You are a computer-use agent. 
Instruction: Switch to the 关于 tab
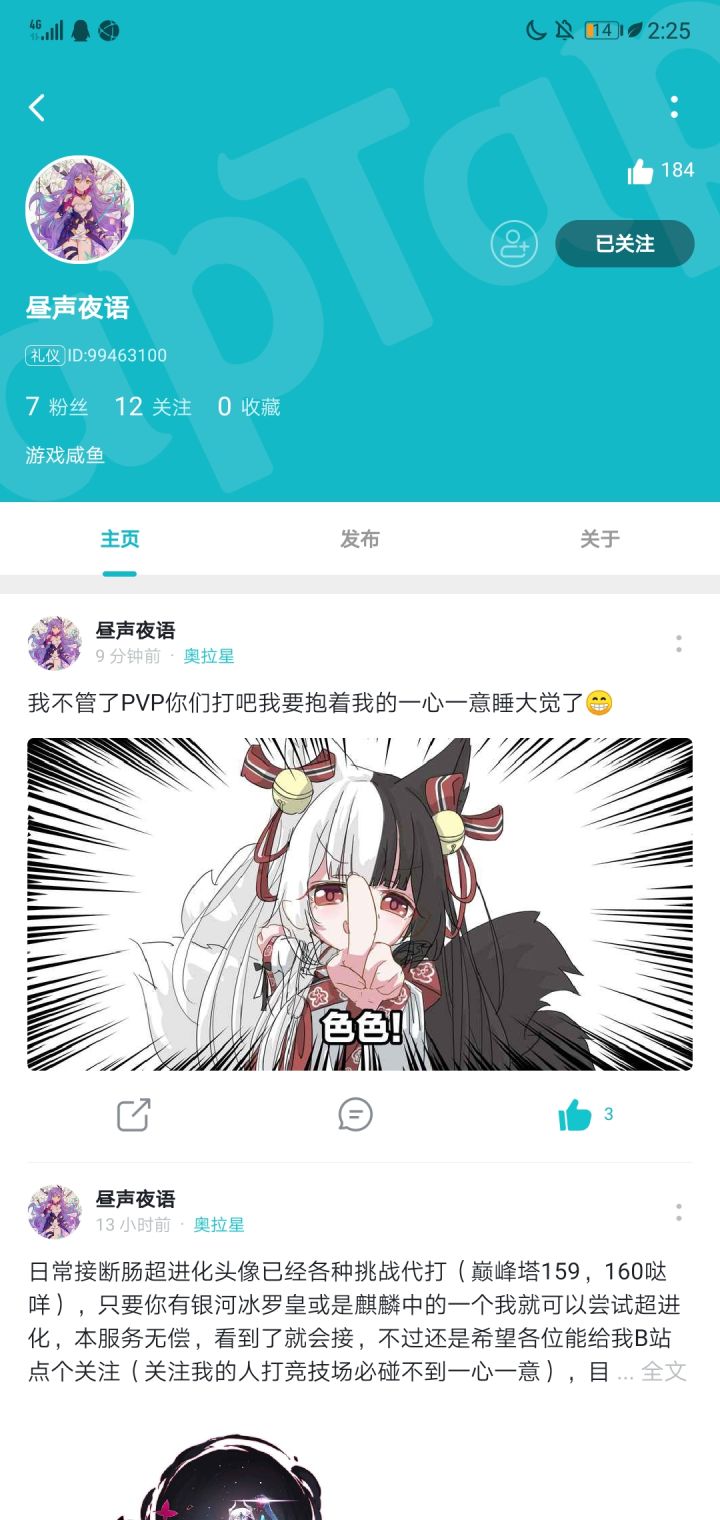point(598,538)
